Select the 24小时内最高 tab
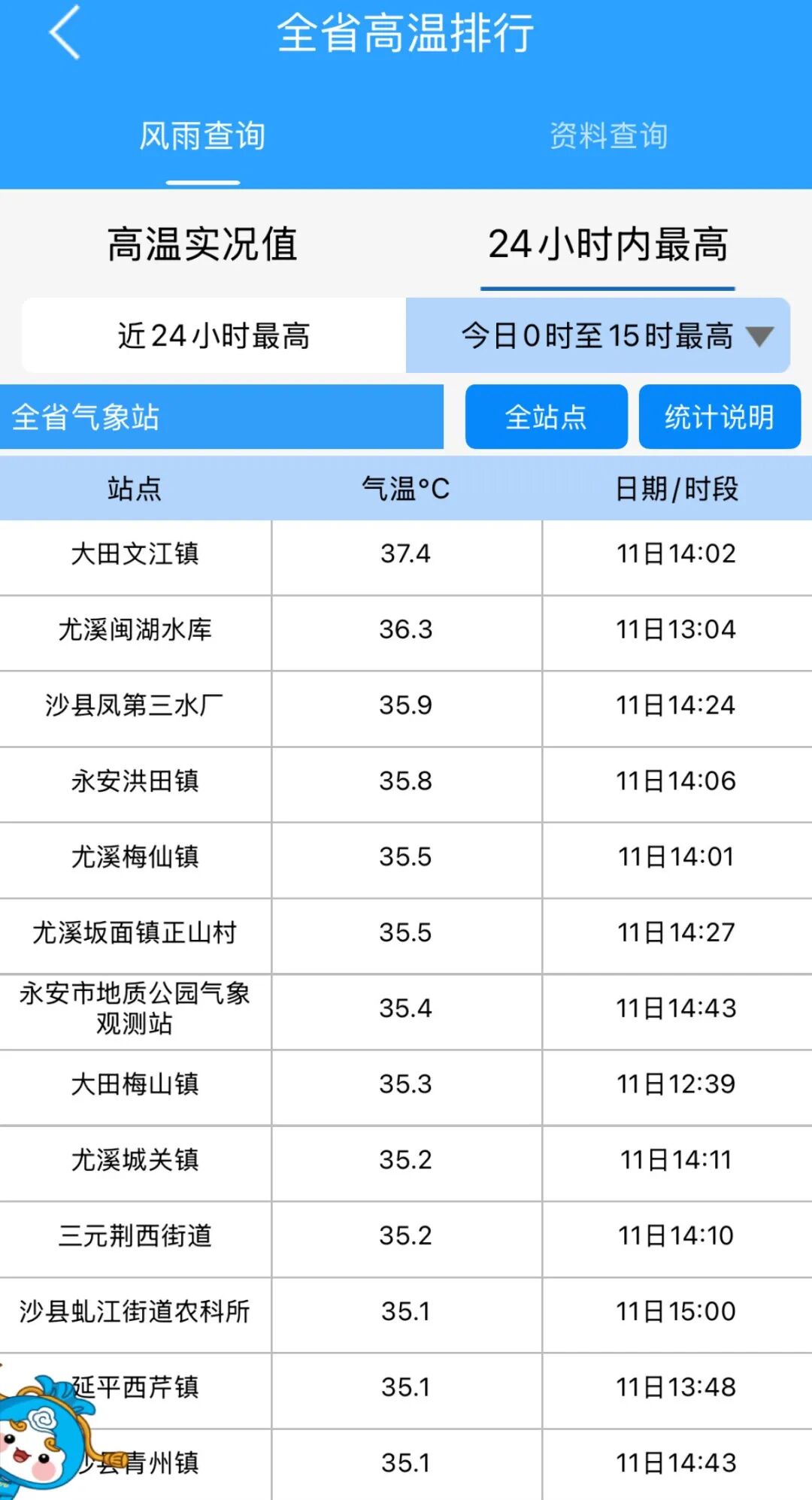812x1500 pixels. pos(607,245)
